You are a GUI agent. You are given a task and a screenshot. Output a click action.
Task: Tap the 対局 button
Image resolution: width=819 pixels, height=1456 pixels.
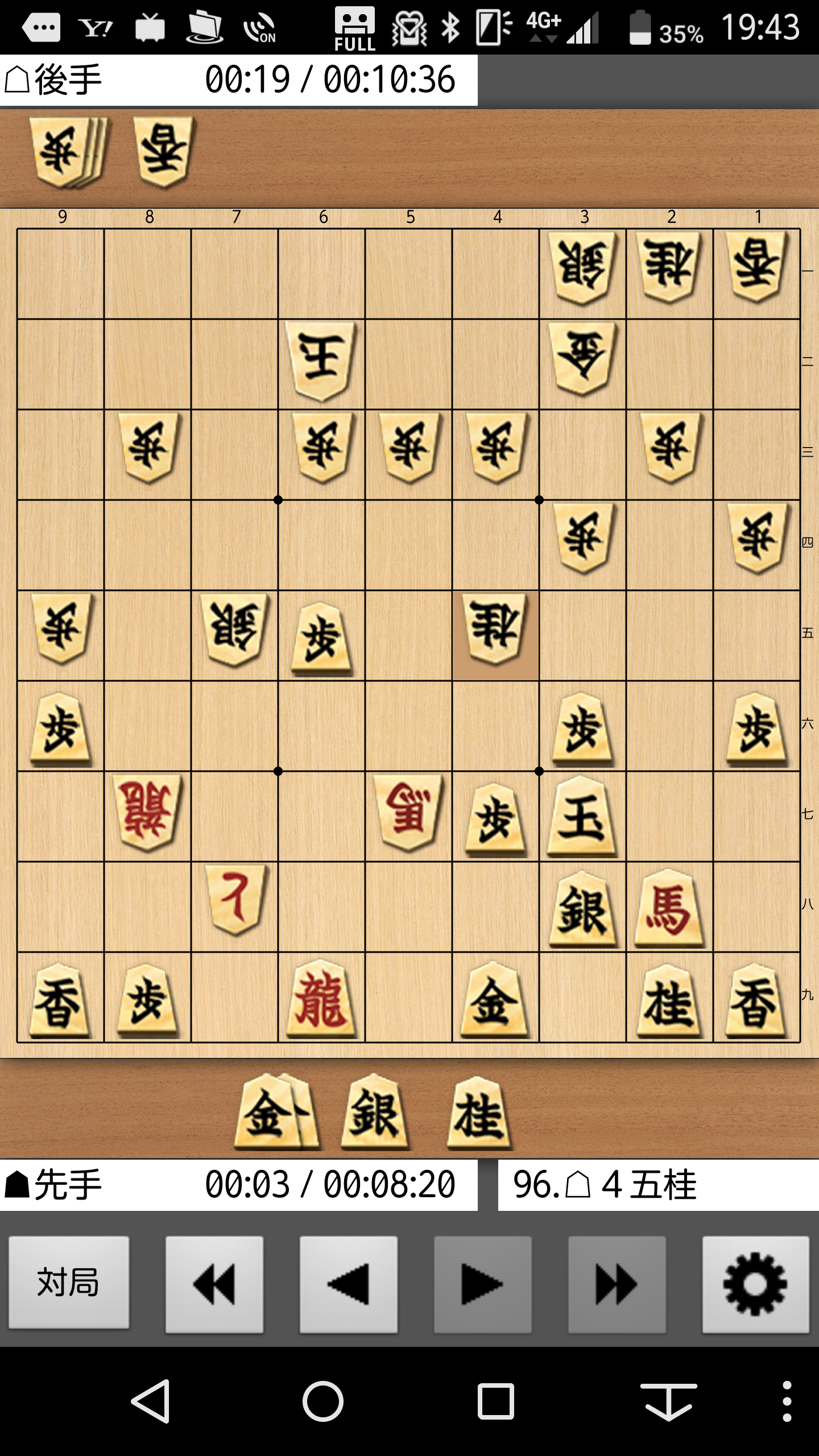tap(69, 1284)
